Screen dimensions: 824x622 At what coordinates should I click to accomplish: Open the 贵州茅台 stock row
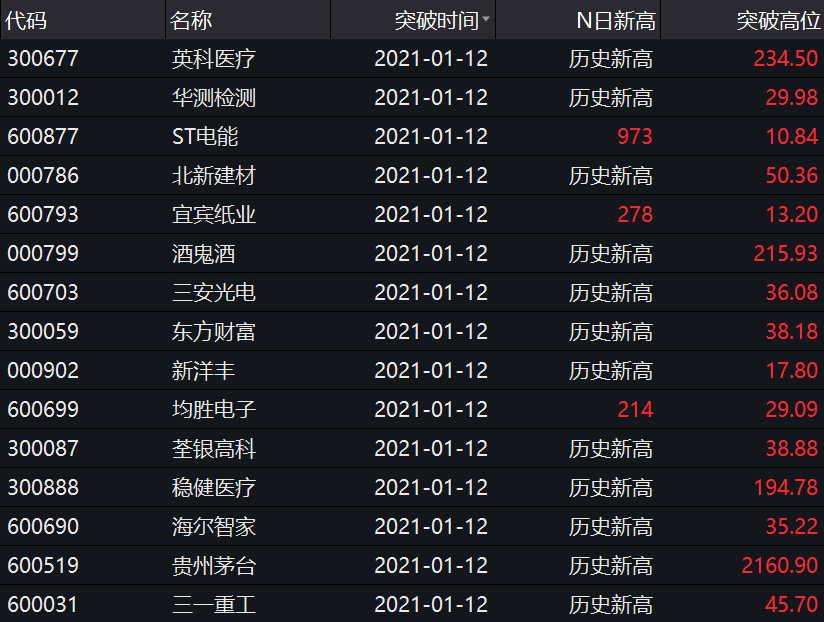point(214,566)
